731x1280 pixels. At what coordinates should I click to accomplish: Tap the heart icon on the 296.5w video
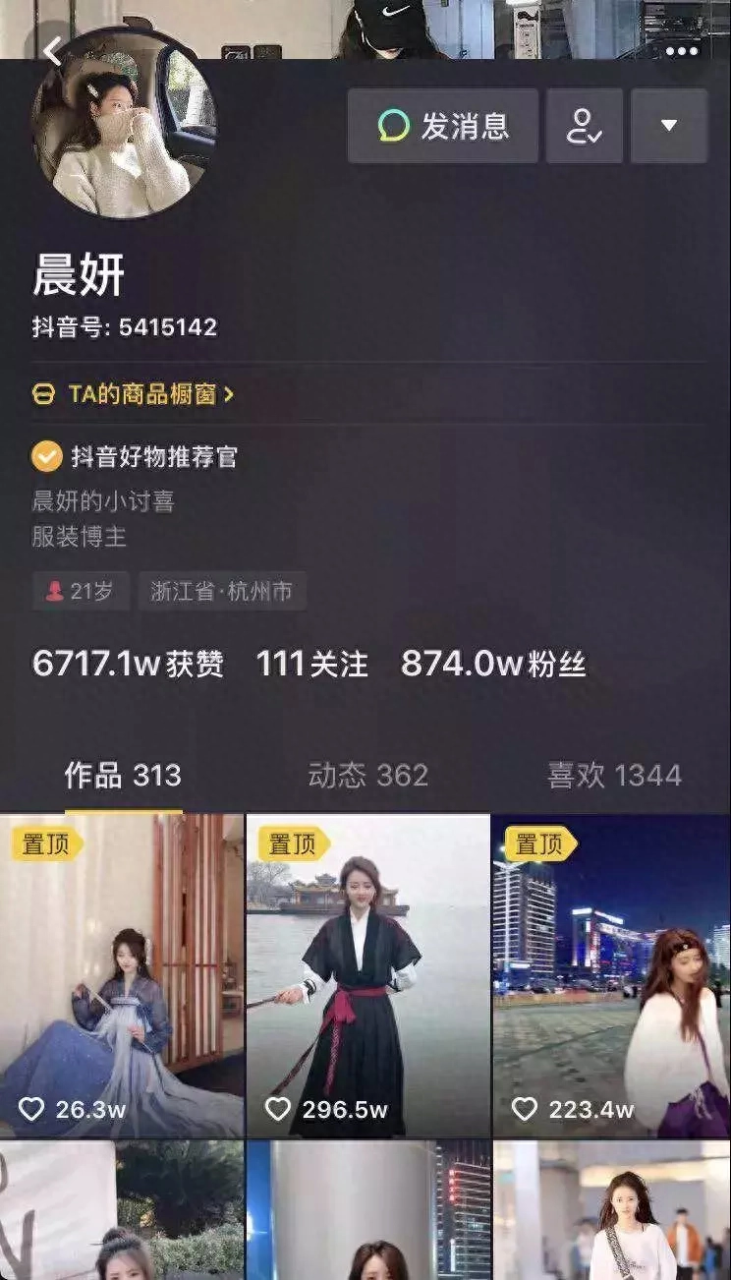(x=276, y=1108)
